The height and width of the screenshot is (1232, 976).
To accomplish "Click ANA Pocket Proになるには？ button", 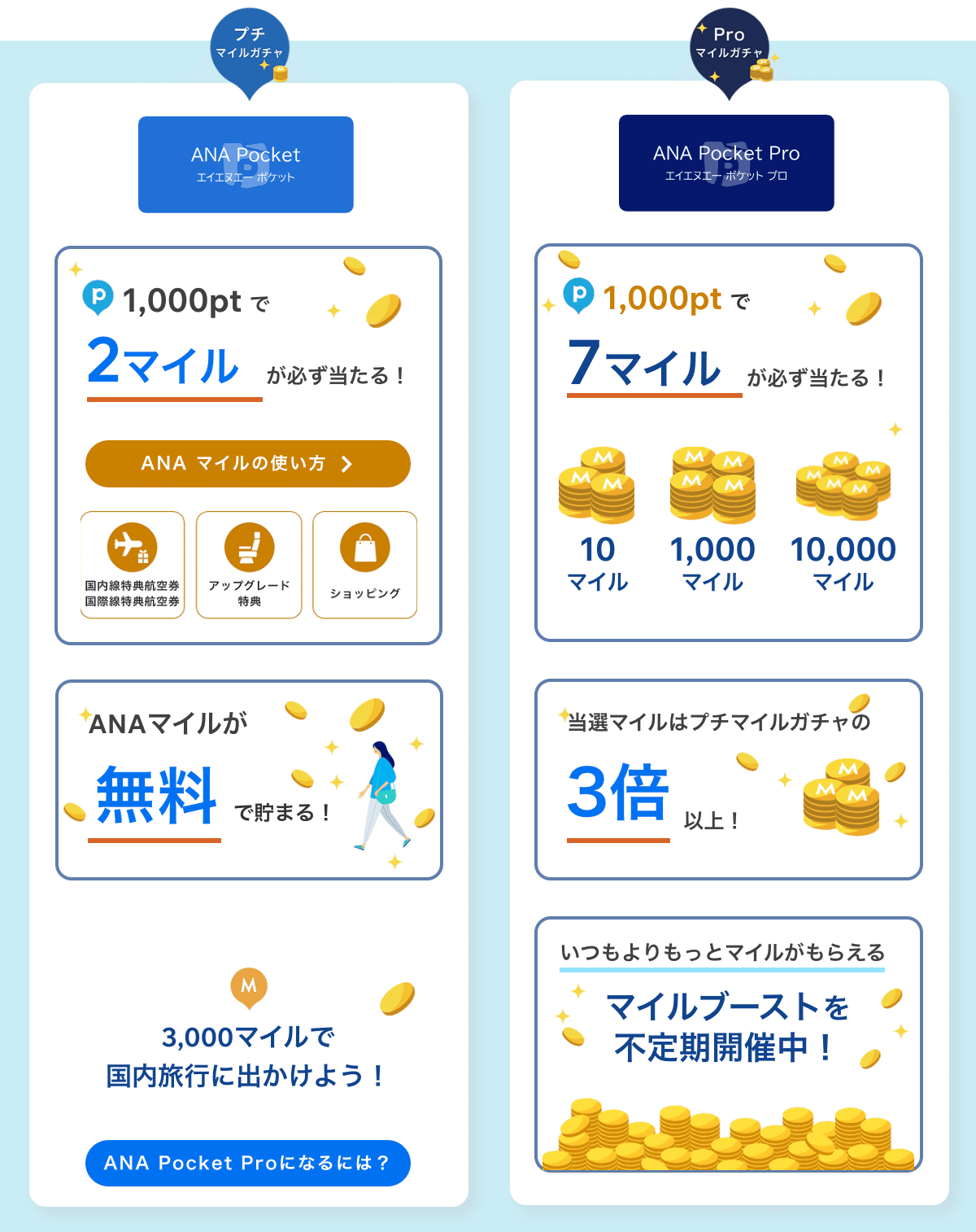I will (248, 1164).
